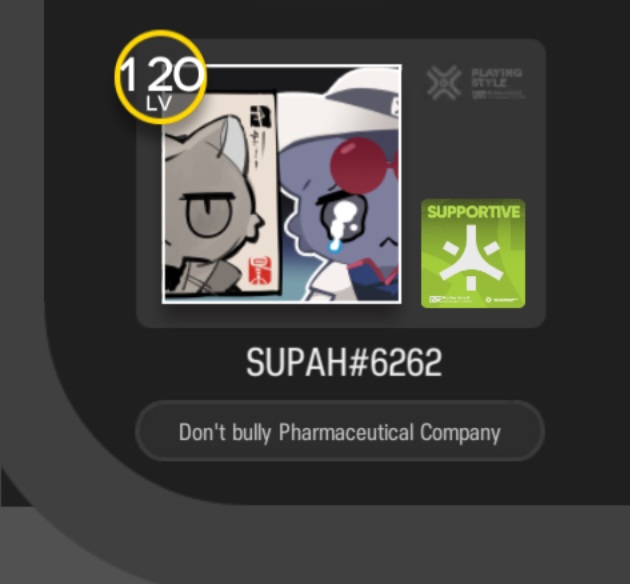
Task: Edit the signature about Pharmaceutical Company
Action: (x=340, y=431)
